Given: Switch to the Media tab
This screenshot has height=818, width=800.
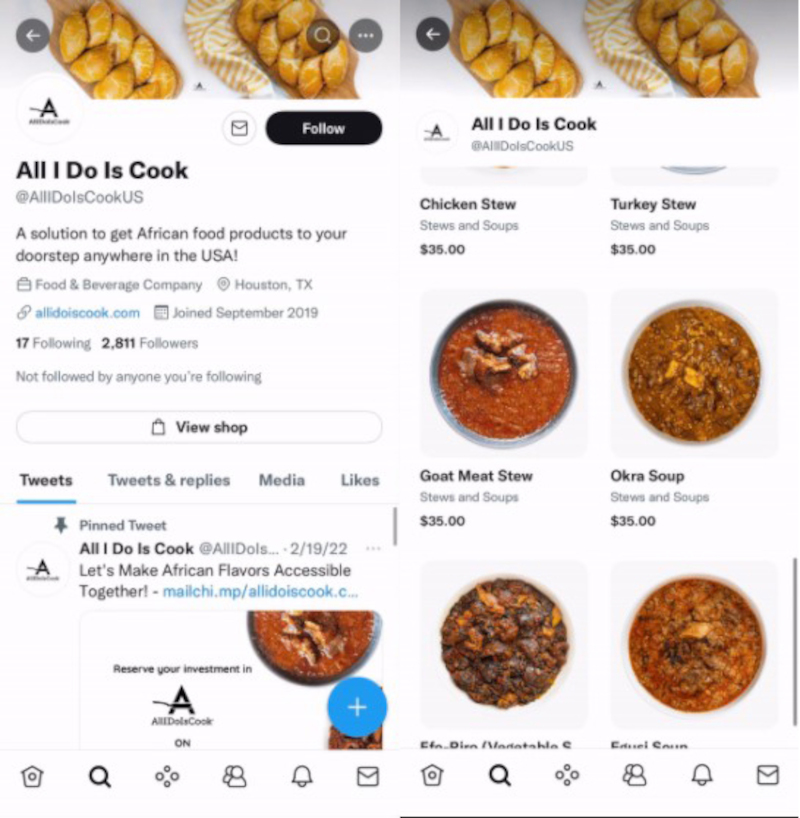Looking at the screenshot, I should 281,480.
